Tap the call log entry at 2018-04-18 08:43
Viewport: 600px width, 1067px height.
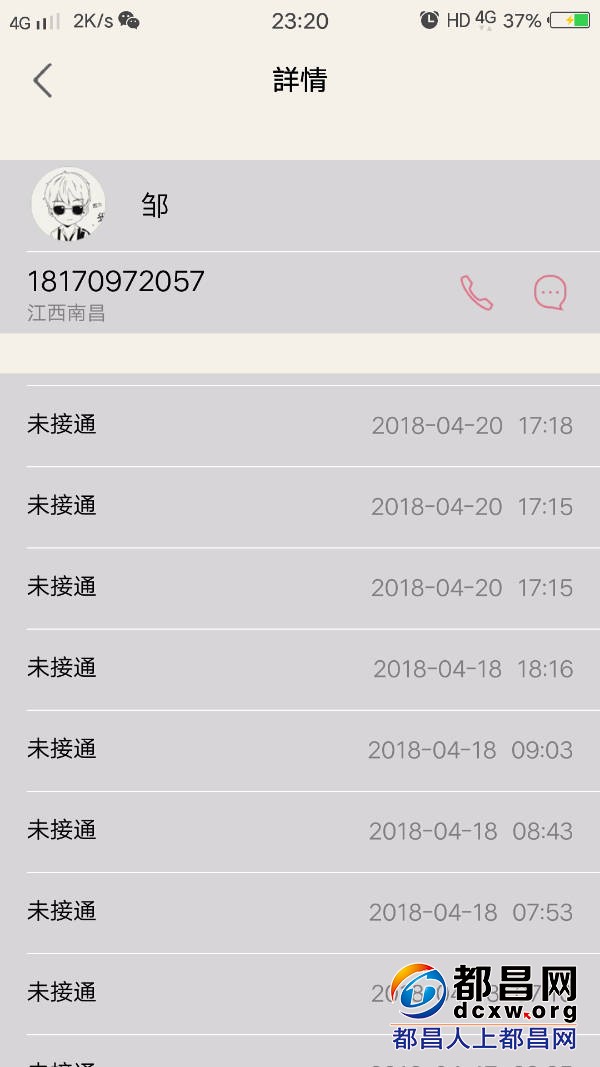(x=300, y=831)
